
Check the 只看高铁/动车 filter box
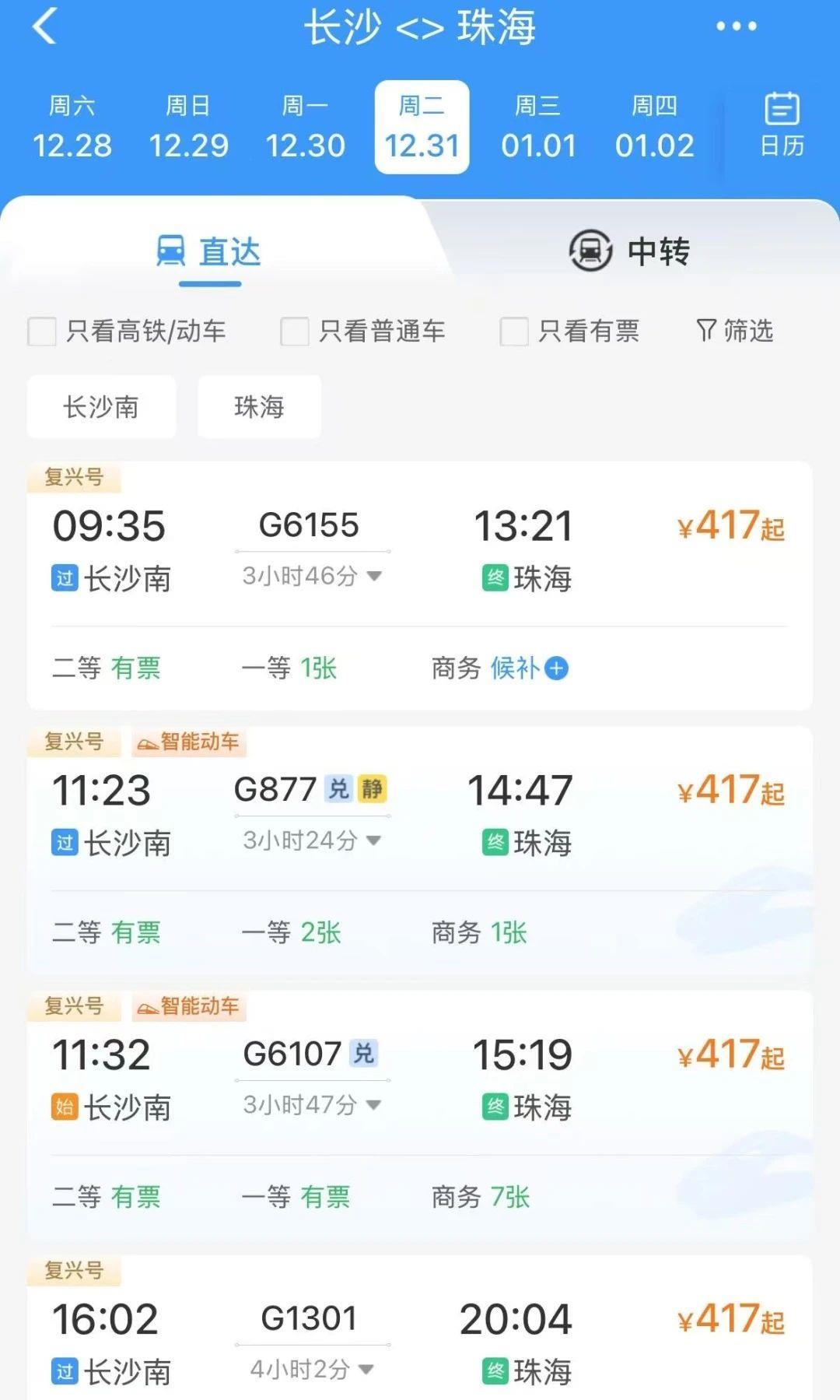(x=42, y=332)
